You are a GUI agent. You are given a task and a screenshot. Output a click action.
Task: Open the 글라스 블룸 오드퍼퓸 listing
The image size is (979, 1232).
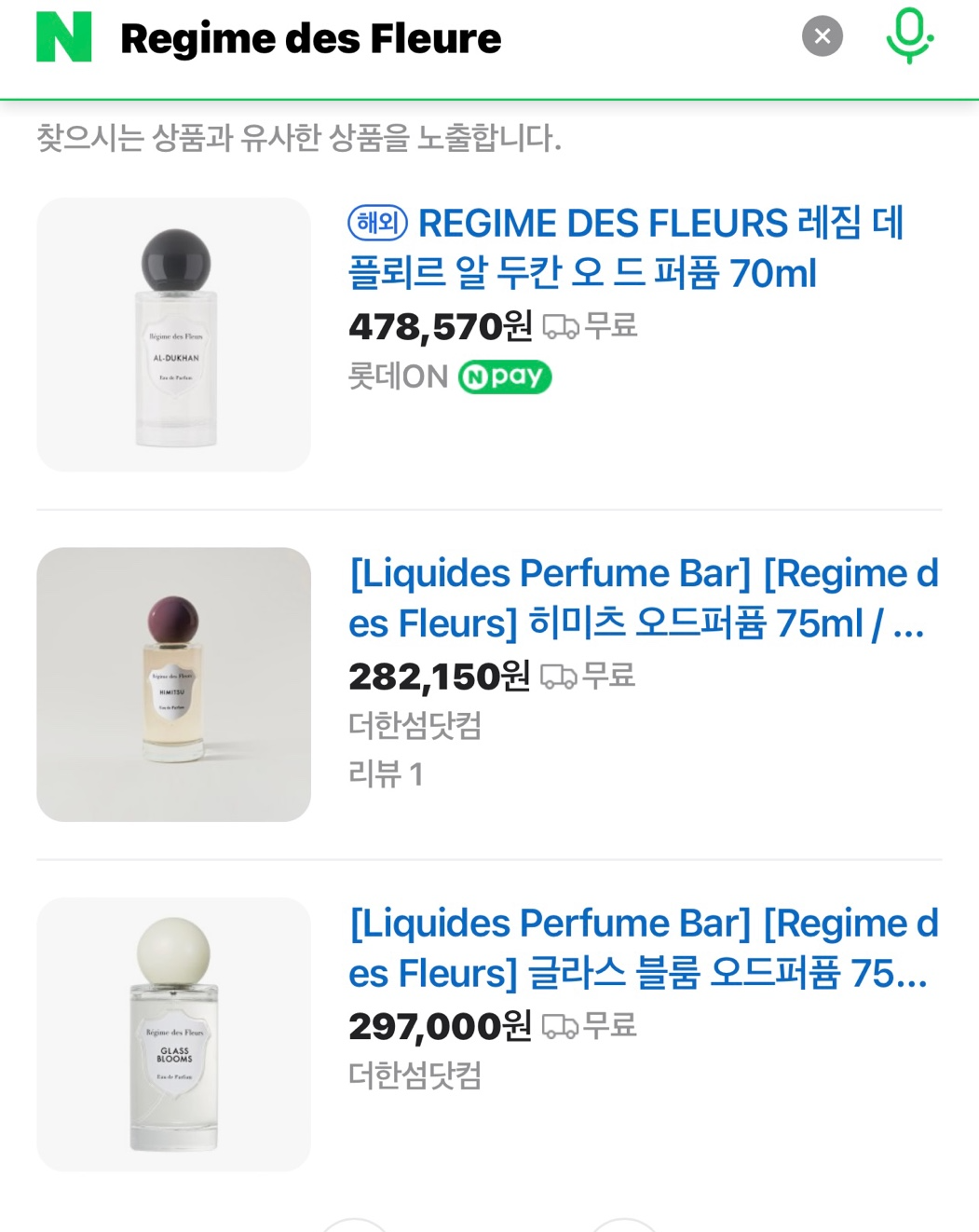(643, 948)
